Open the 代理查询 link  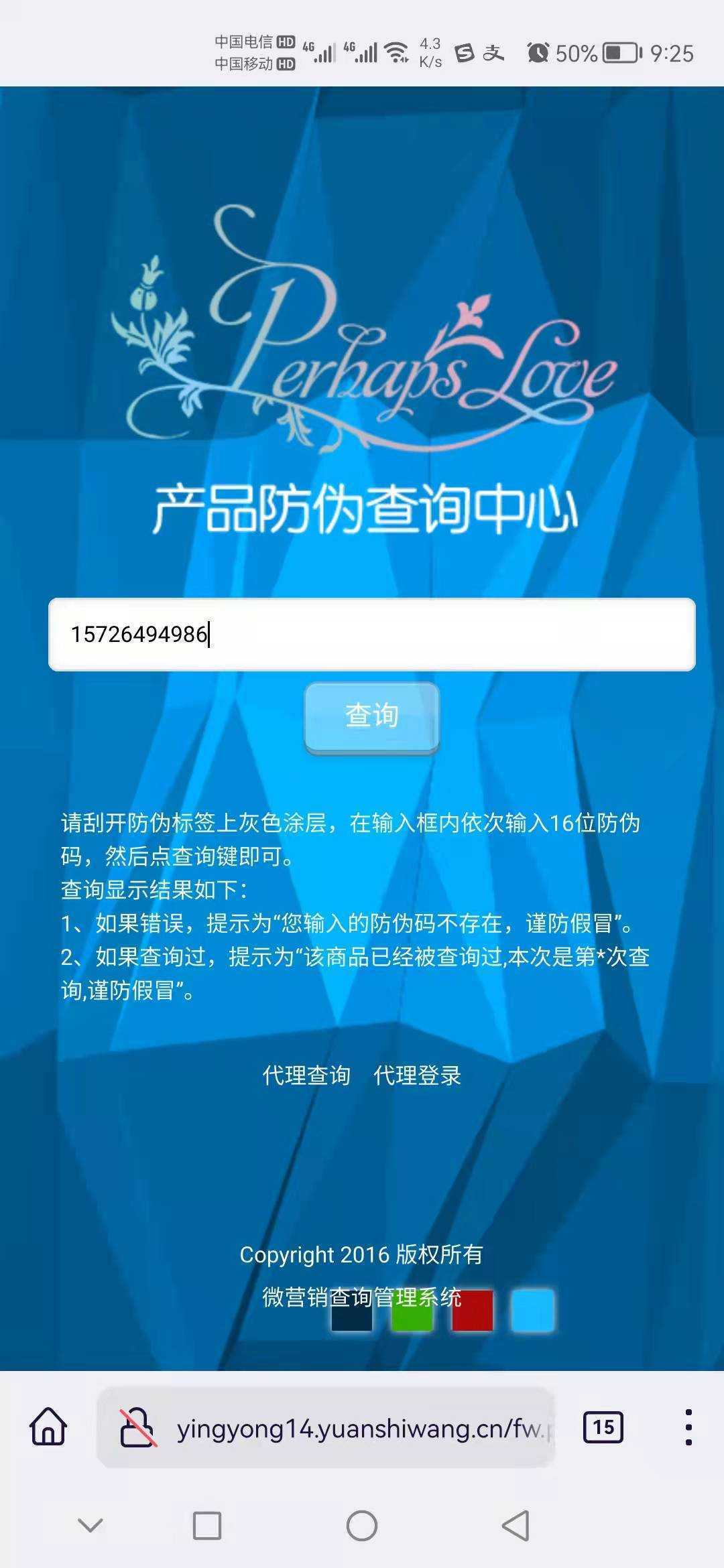(306, 1075)
